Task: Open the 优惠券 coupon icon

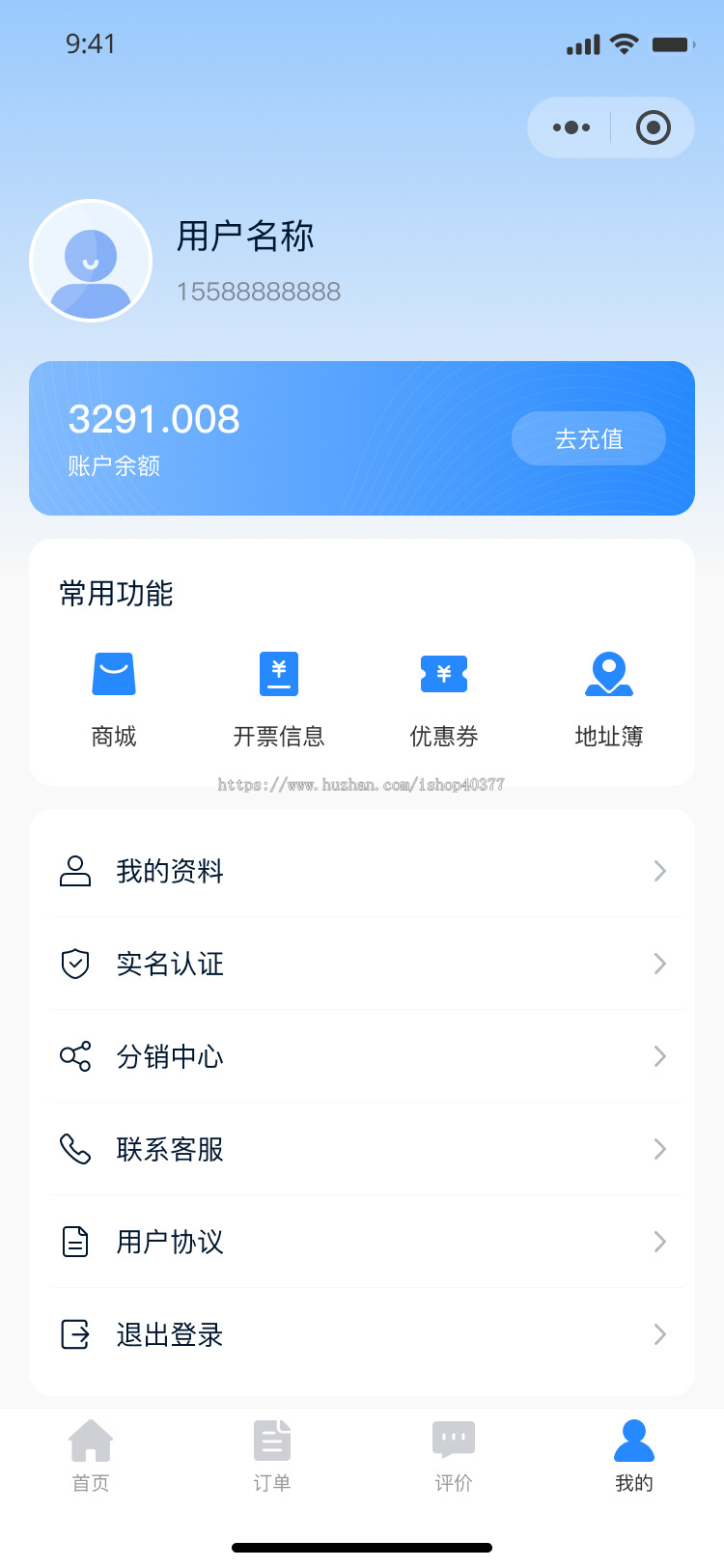Action: [x=443, y=673]
